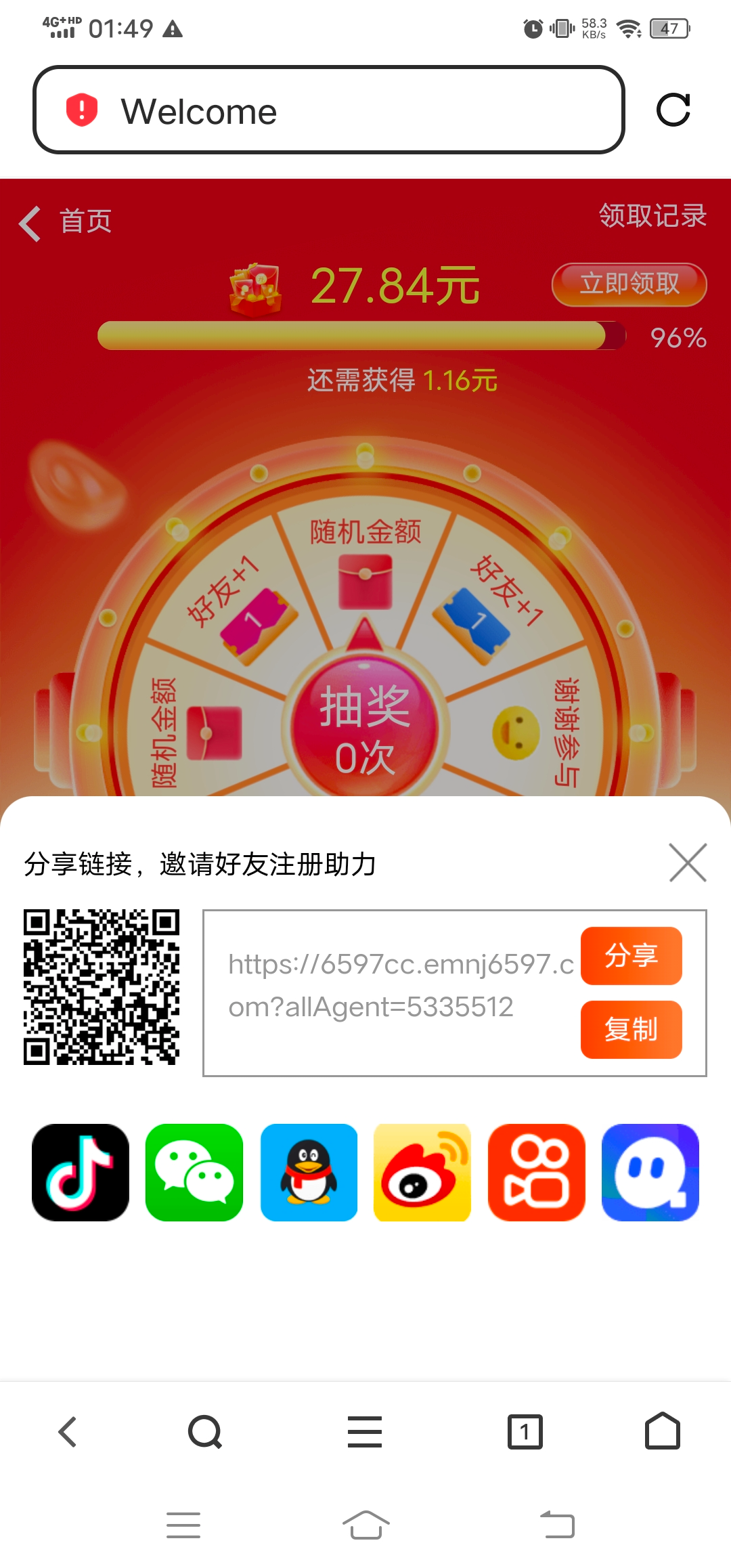The height and width of the screenshot is (1568, 731).
Task: Open the 领取记录 records link
Action: (652, 215)
